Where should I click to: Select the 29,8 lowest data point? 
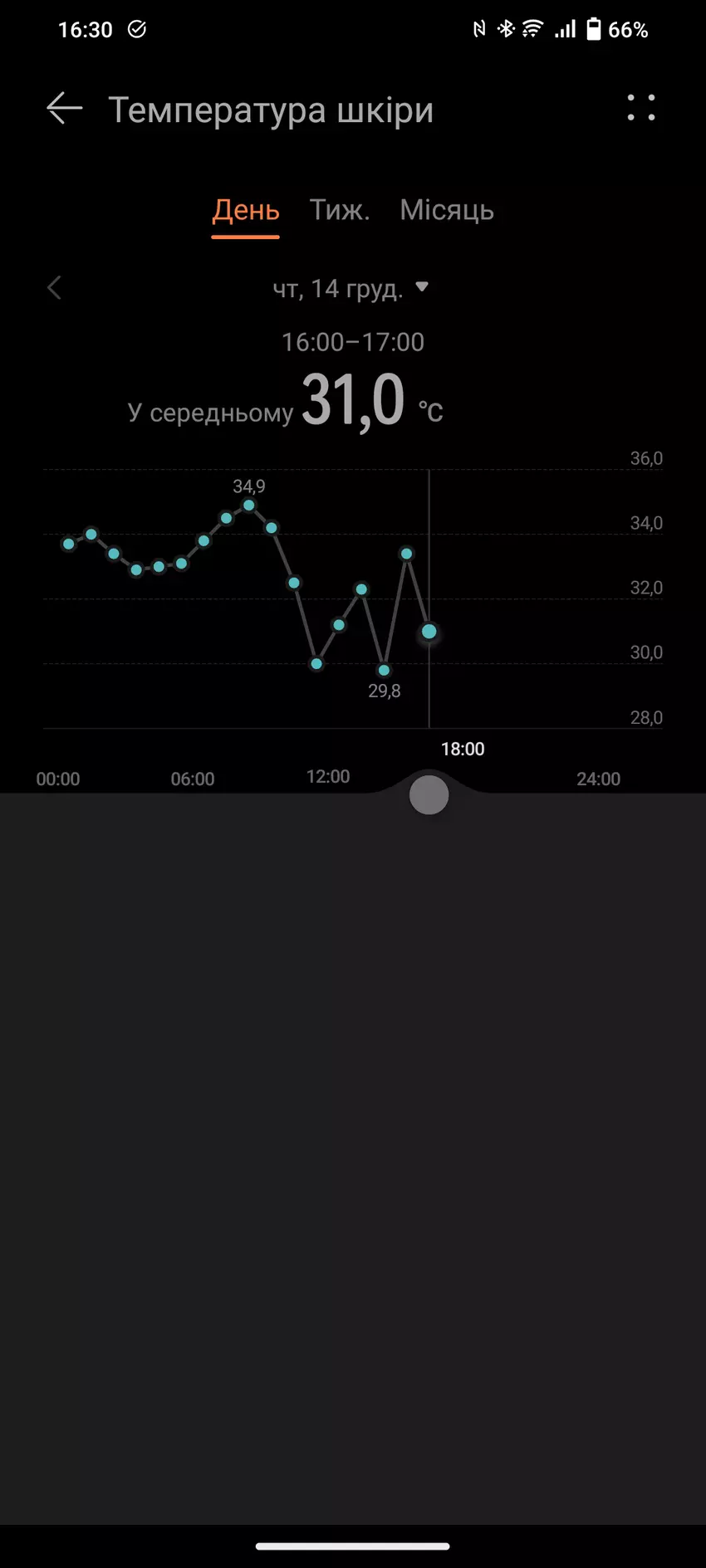click(x=384, y=670)
